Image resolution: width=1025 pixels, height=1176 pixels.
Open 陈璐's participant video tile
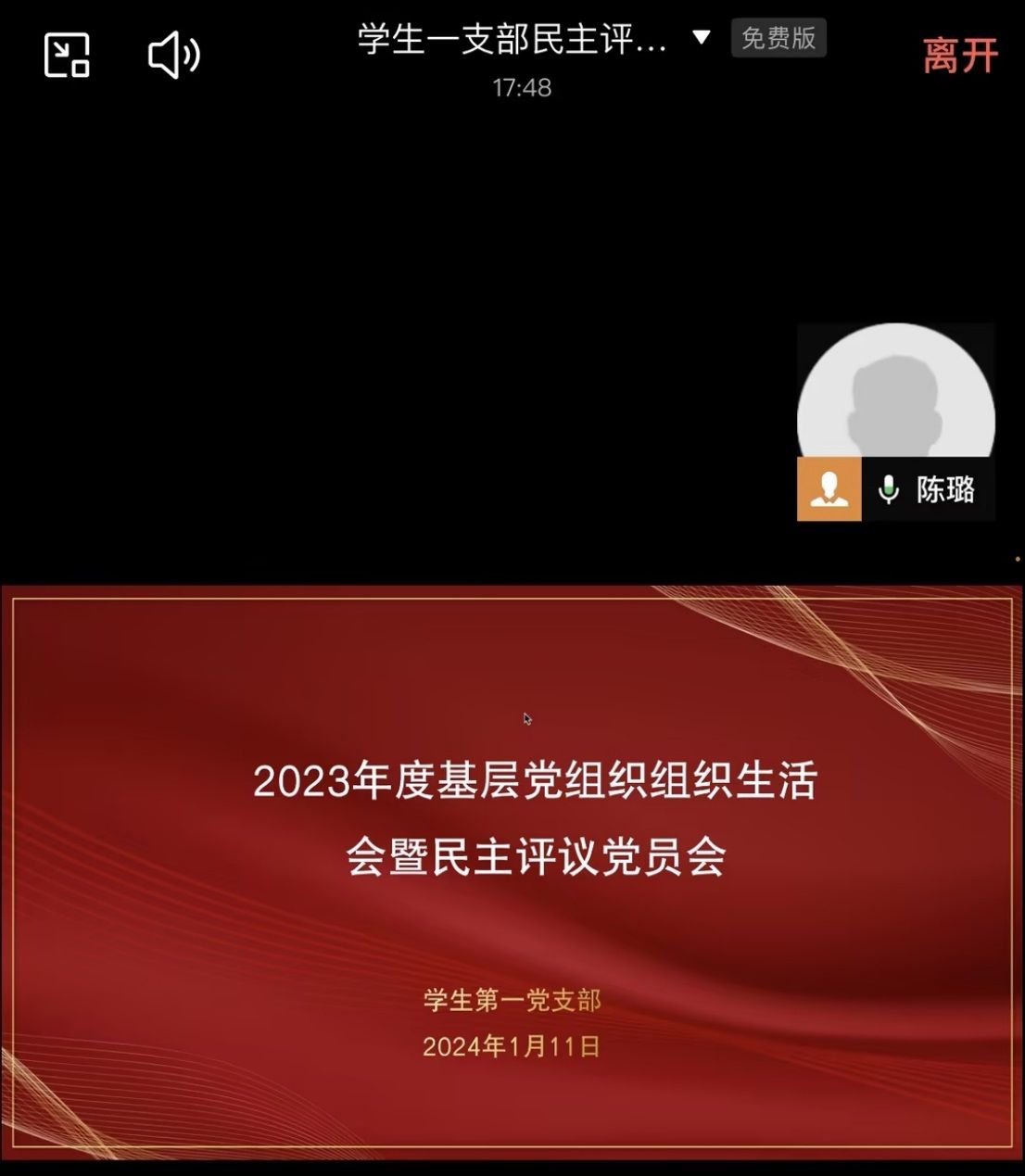click(x=895, y=422)
